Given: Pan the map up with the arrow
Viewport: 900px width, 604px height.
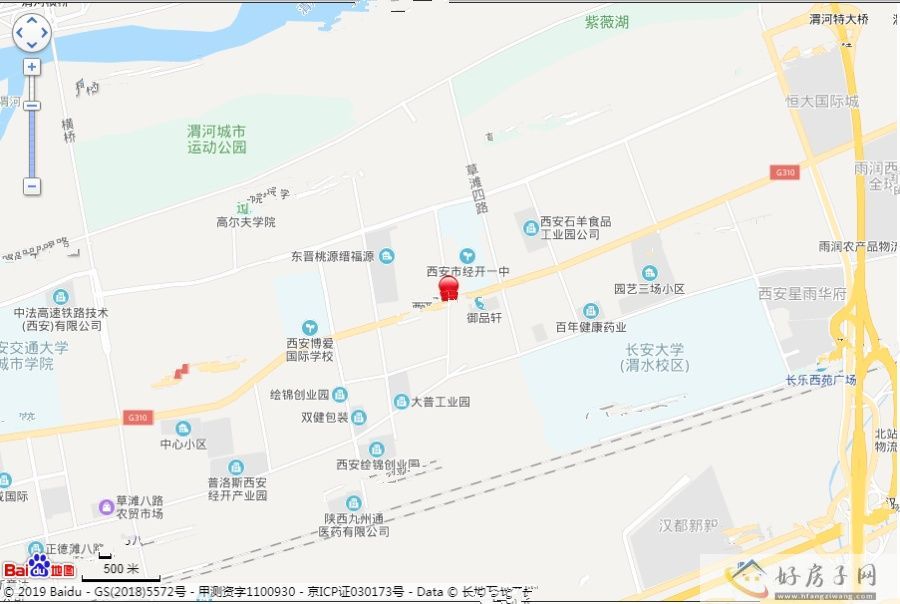Looking at the screenshot, I should [x=31, y=20].
